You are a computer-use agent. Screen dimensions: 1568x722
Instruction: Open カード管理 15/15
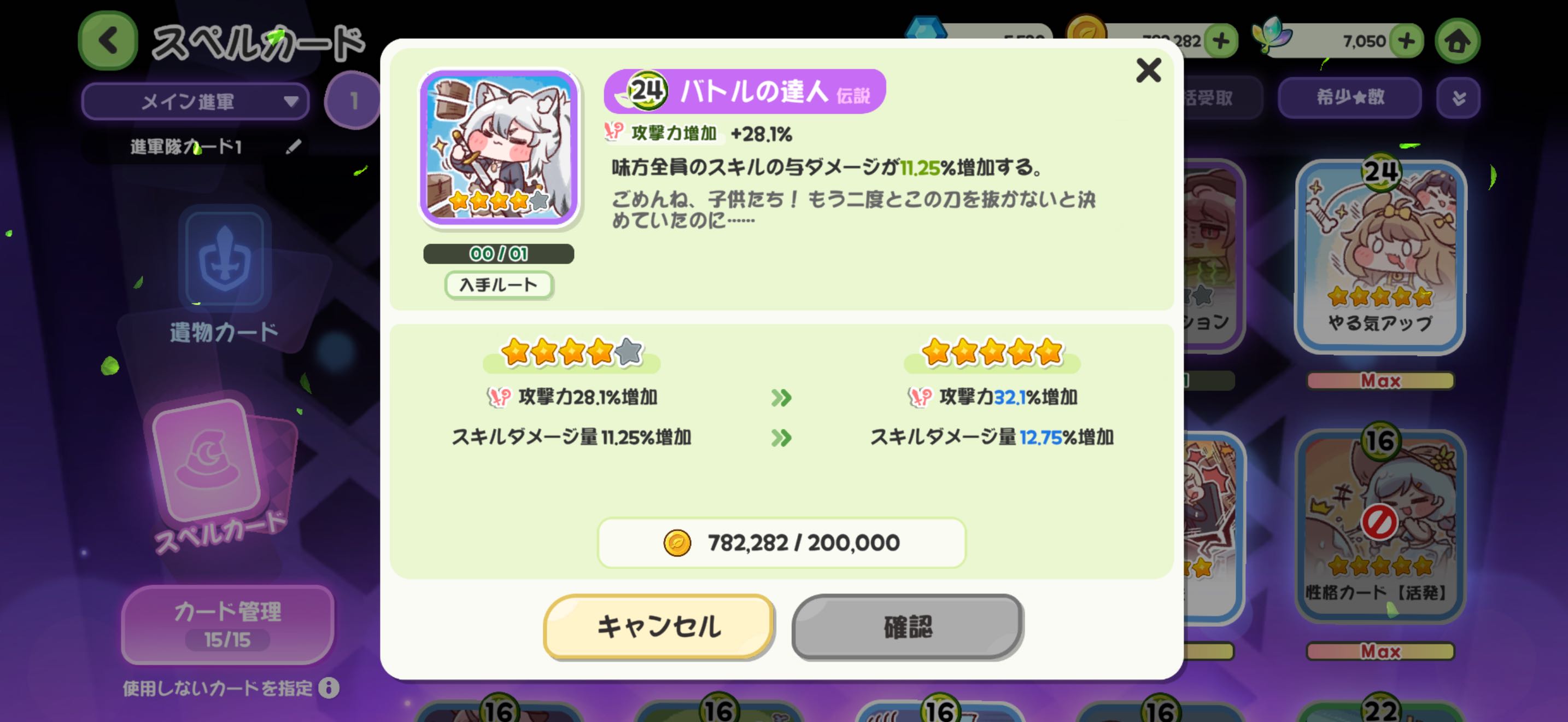coord(227,624)
